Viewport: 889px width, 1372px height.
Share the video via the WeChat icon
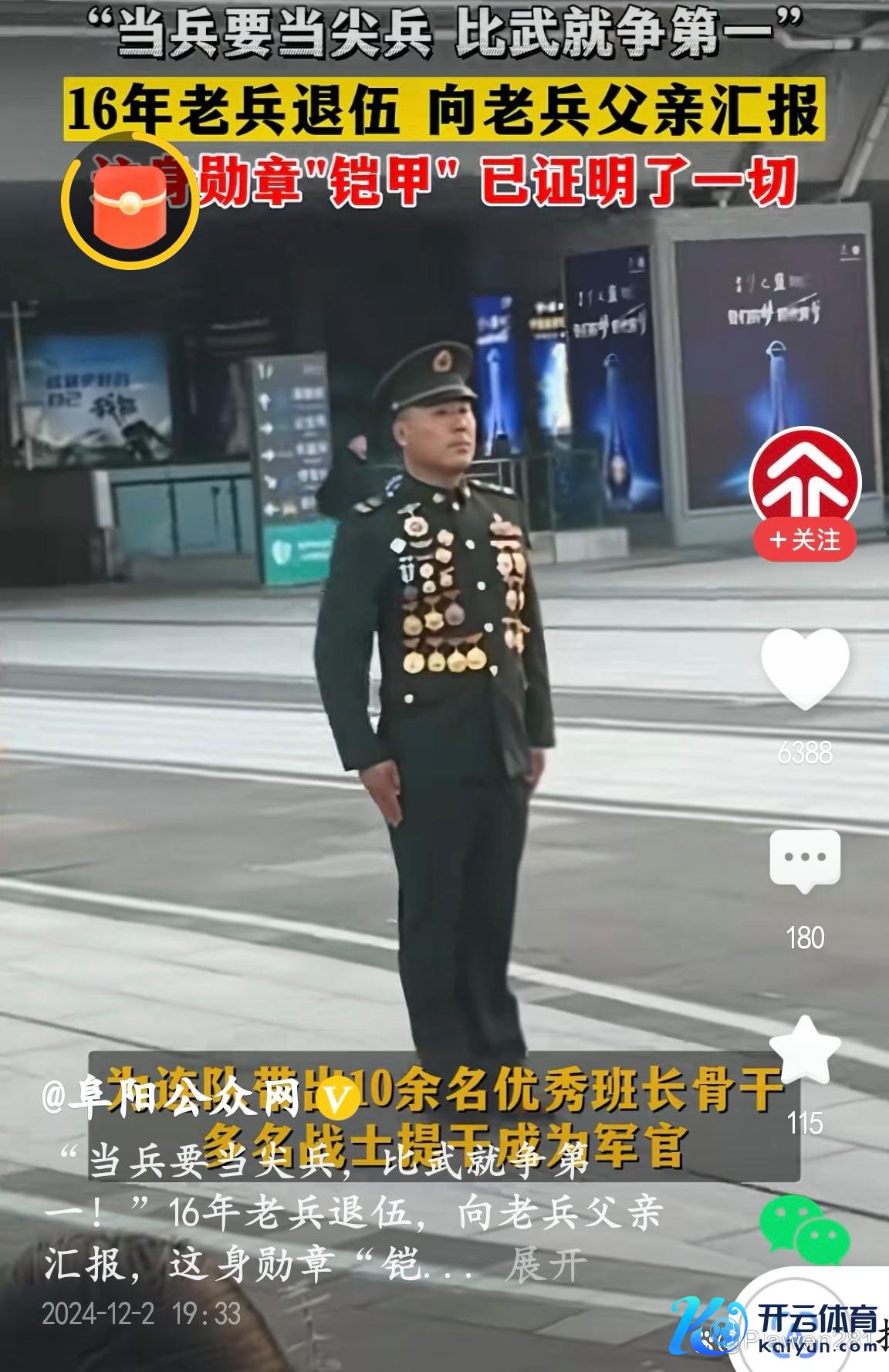(x=804, y=1229)
